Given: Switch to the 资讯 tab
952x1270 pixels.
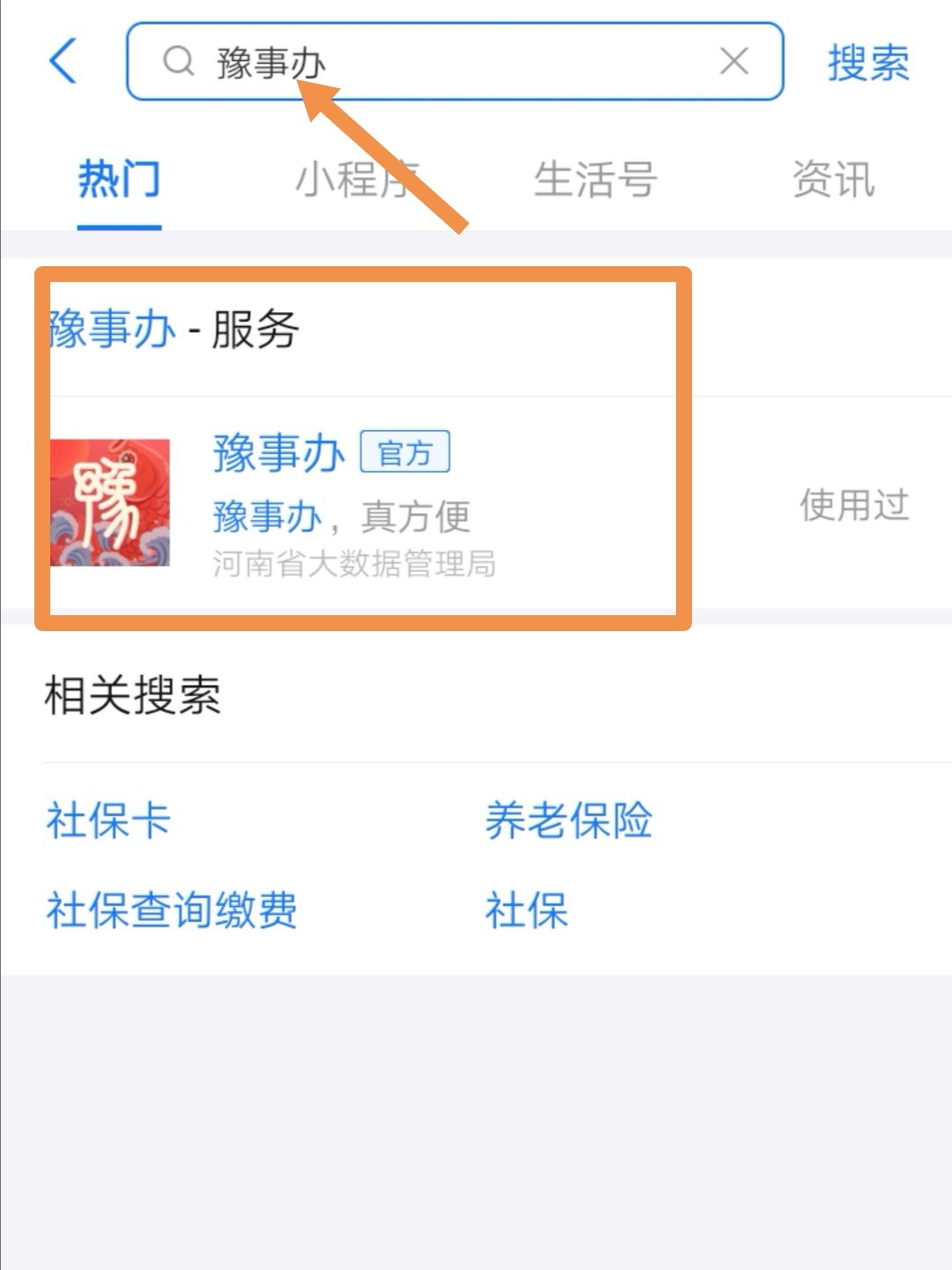Looking at the screenshot, I should click(x=832, y=180).
